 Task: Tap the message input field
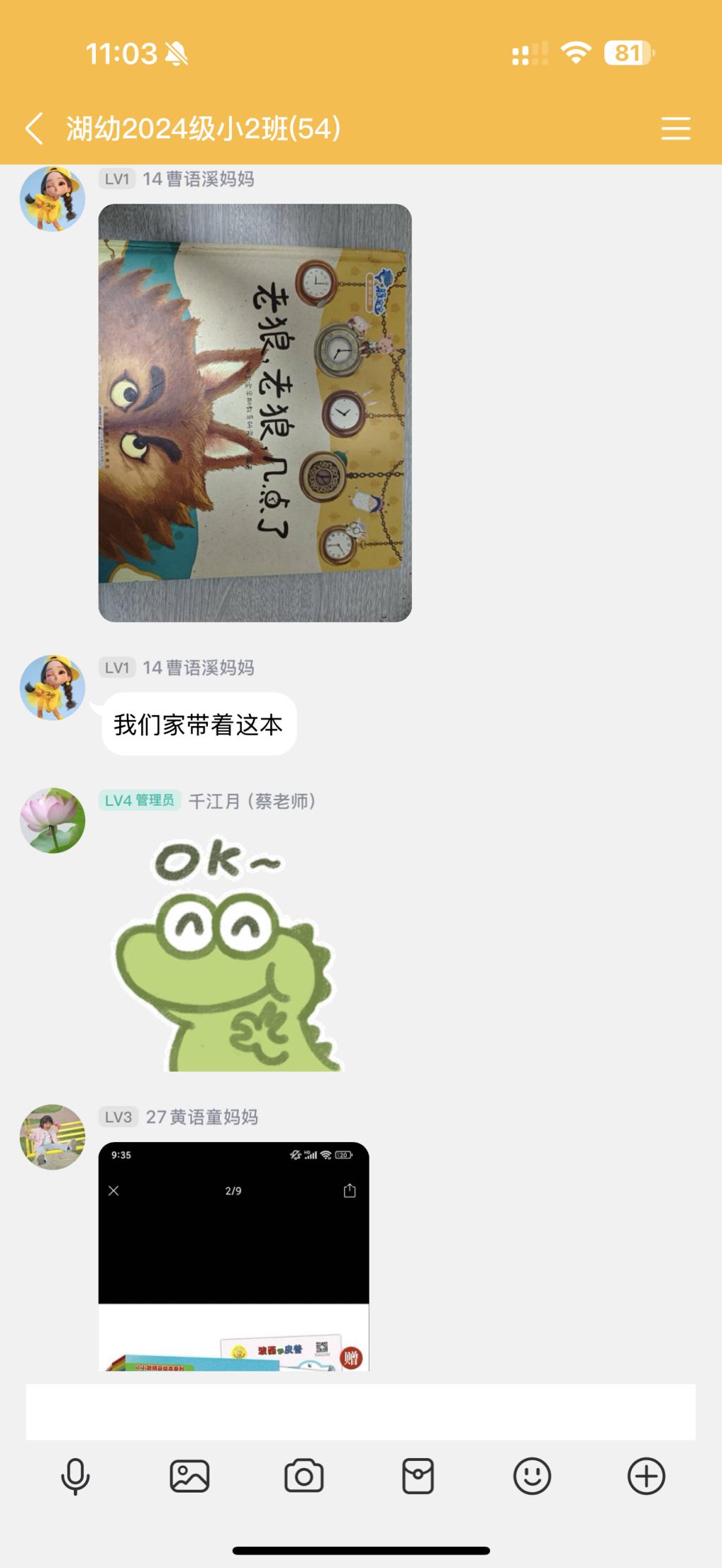coord(360,1411)
